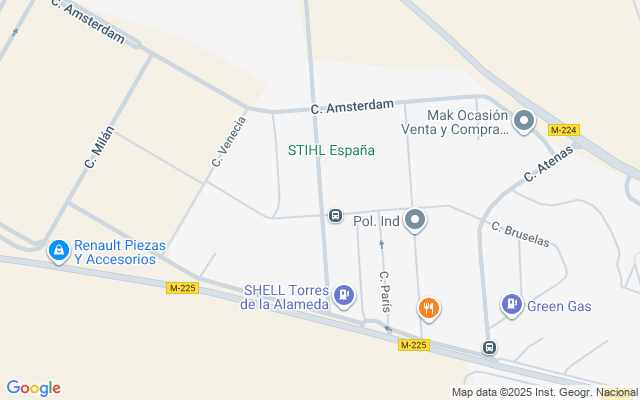Screen dimensions: 640x400
Task: Open the bus stop beside Pol. Ind
Action: click(336, 216)
